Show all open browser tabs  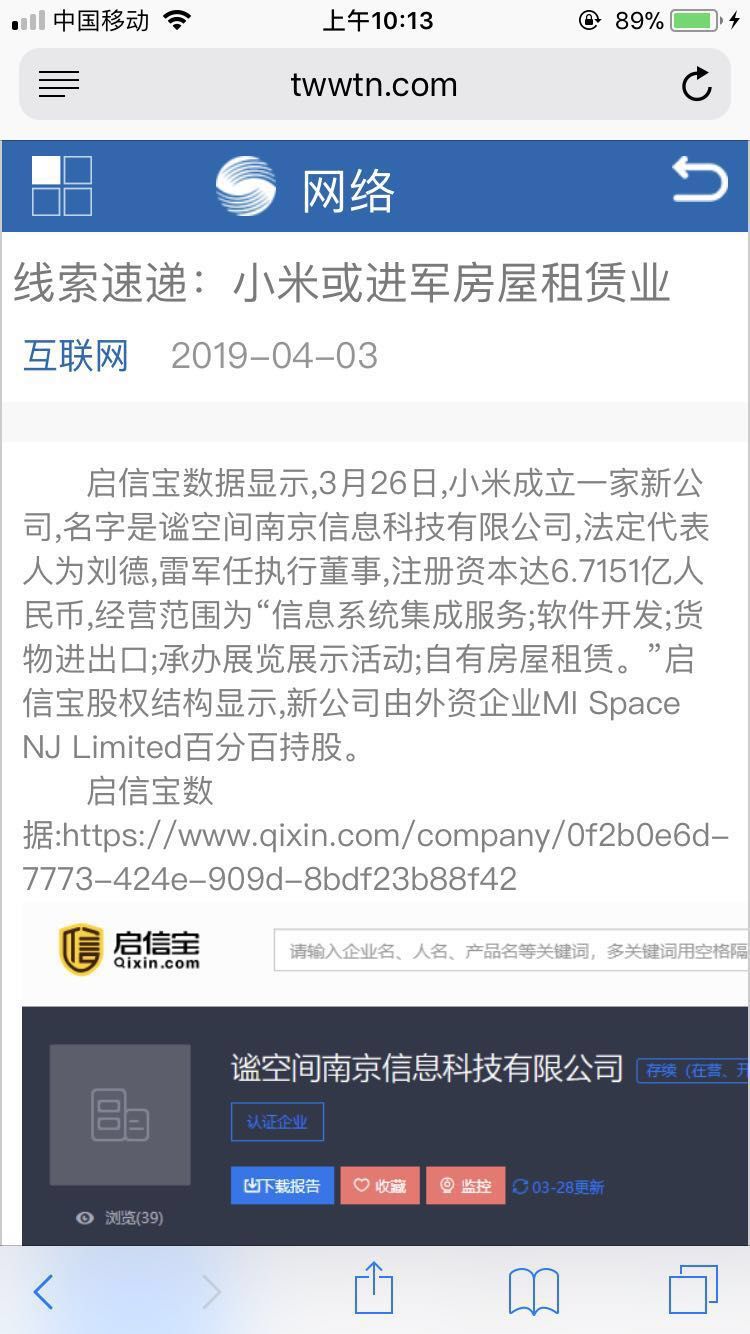(693, 1290)
